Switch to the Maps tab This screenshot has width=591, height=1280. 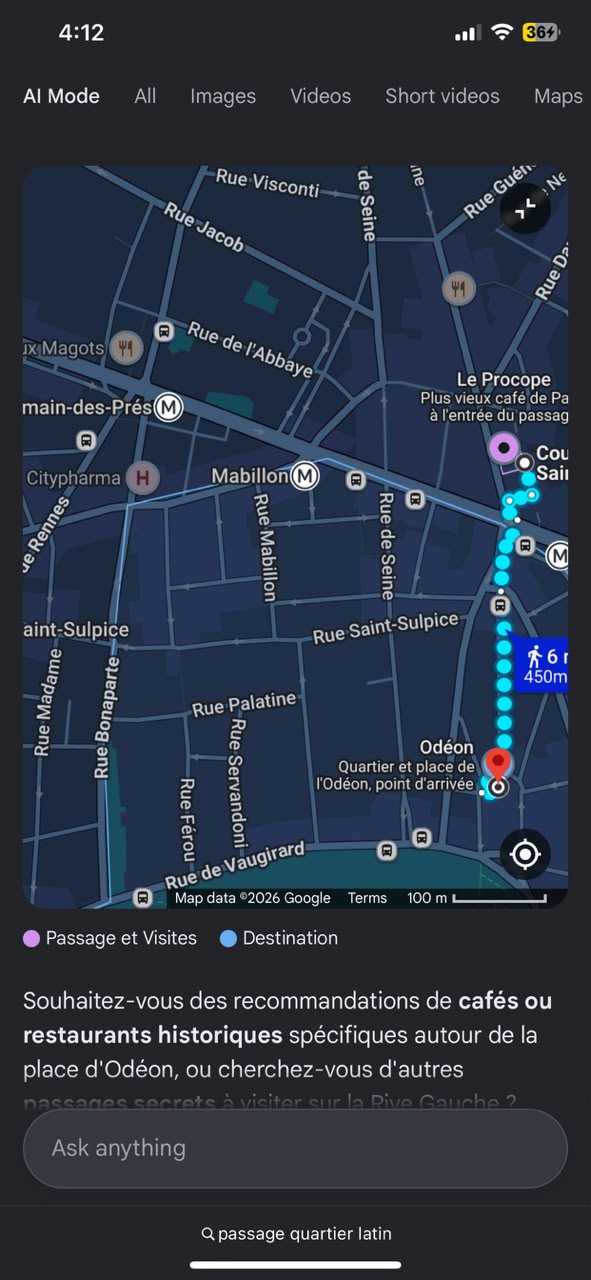point(558,96)
